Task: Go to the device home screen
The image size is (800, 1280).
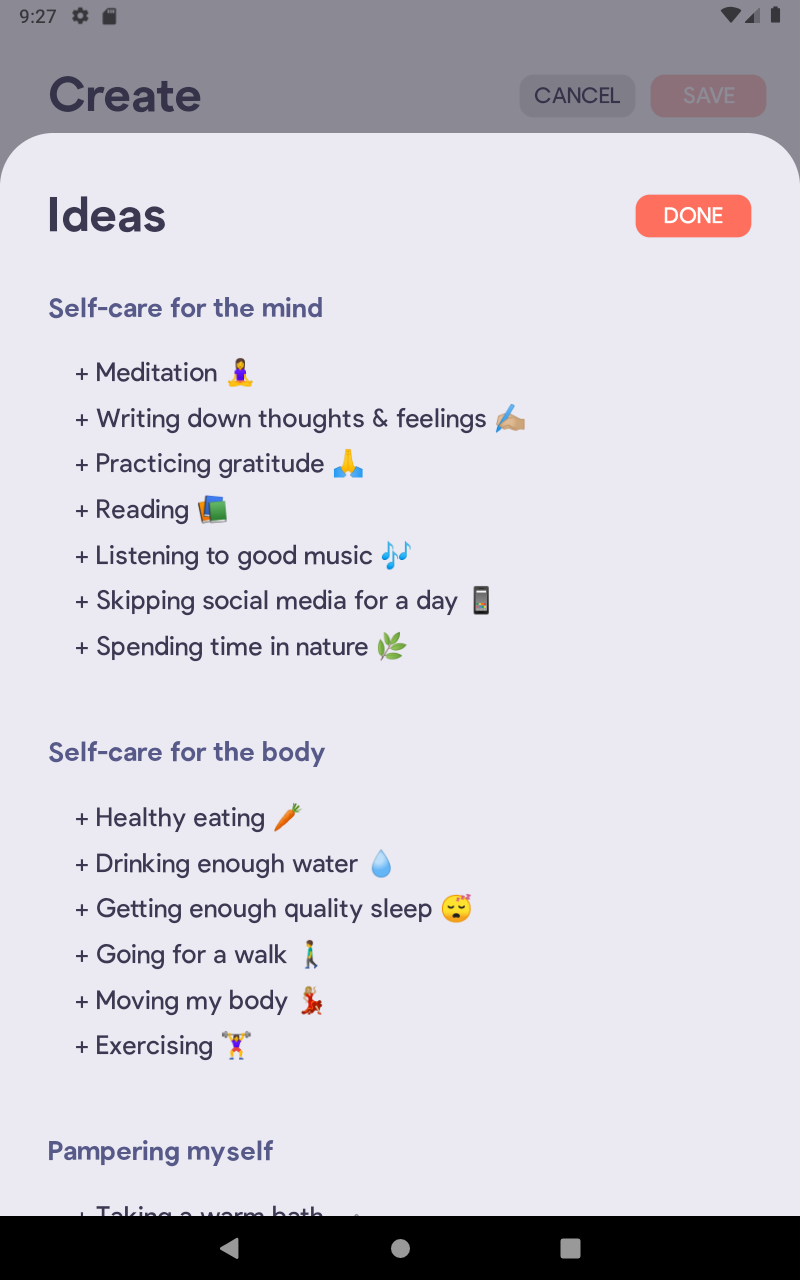Action: [x=400, y=1248]
